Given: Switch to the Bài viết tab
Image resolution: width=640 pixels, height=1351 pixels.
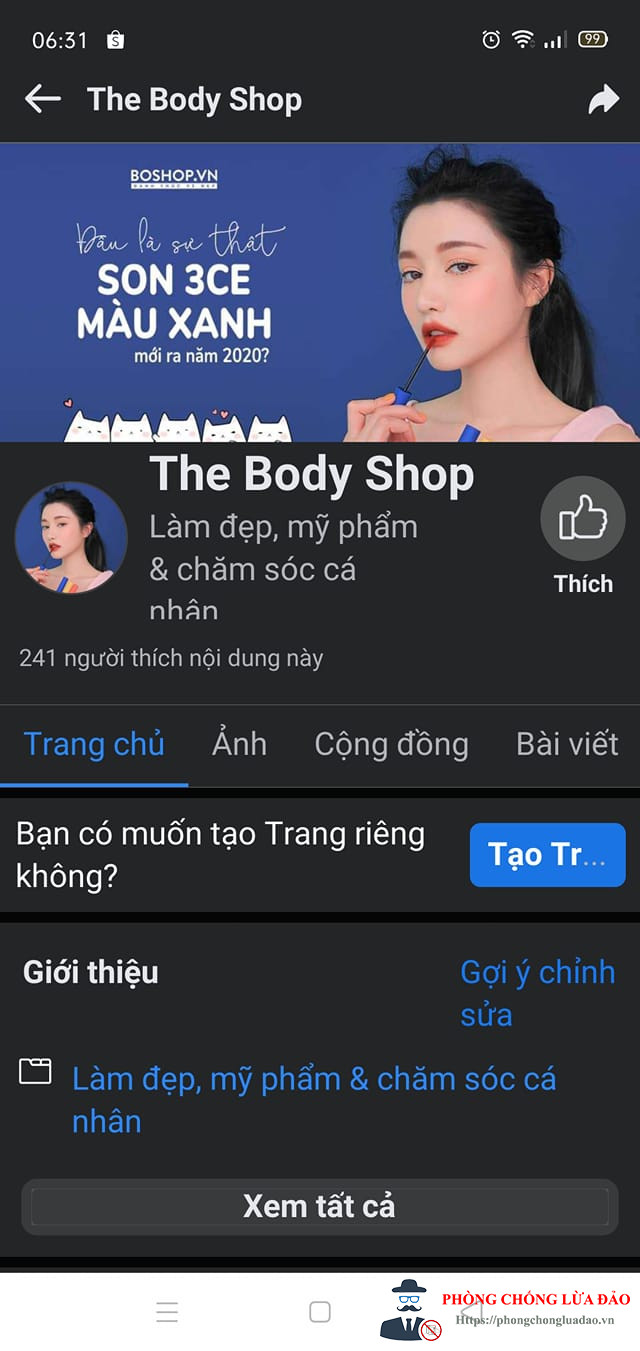Looking at the screenshot, I should coord(567,744).
